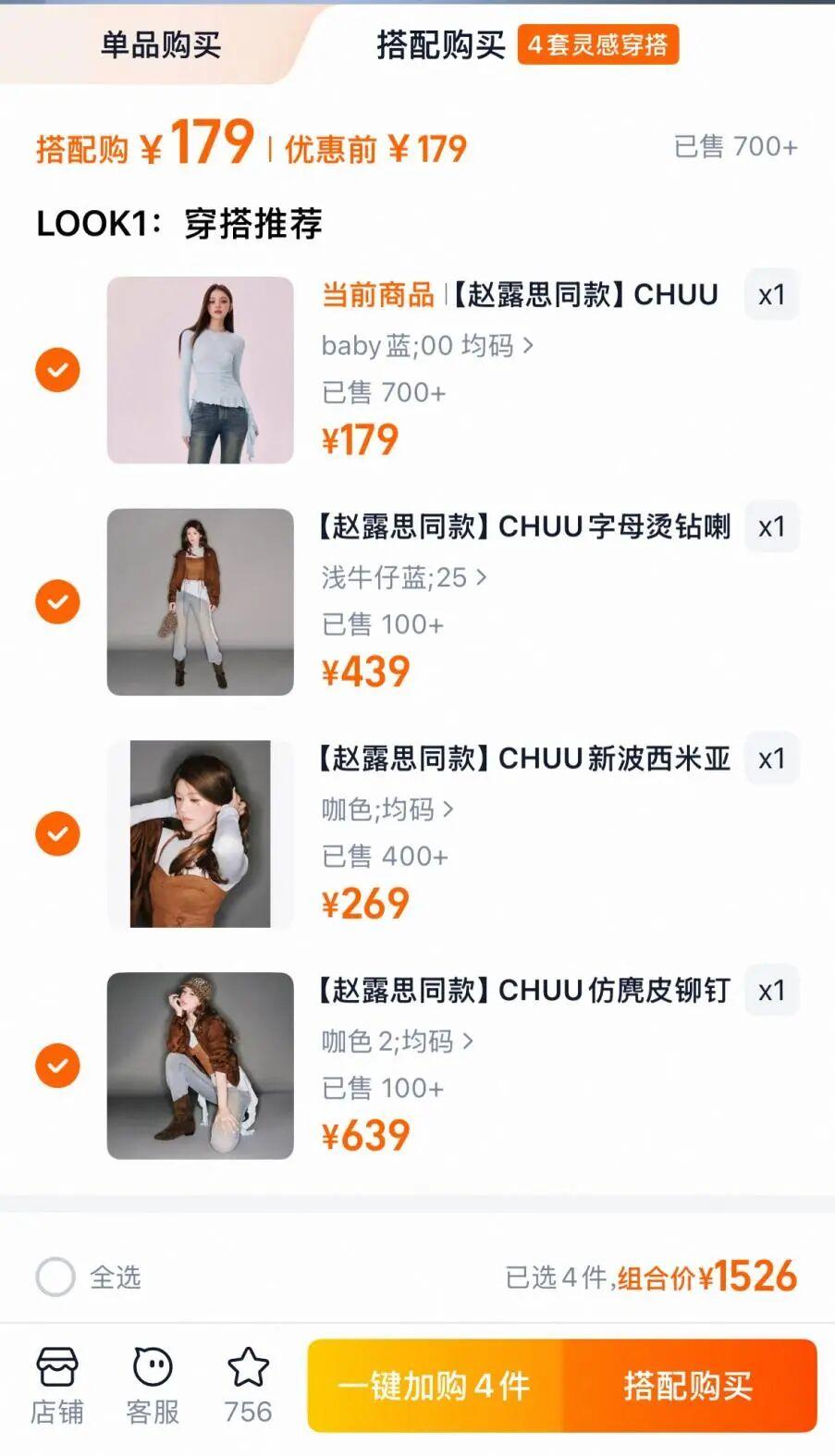Toggle the 全选 select-all option
Viewport: 835px width, 1456px height.
point(55,1277)
